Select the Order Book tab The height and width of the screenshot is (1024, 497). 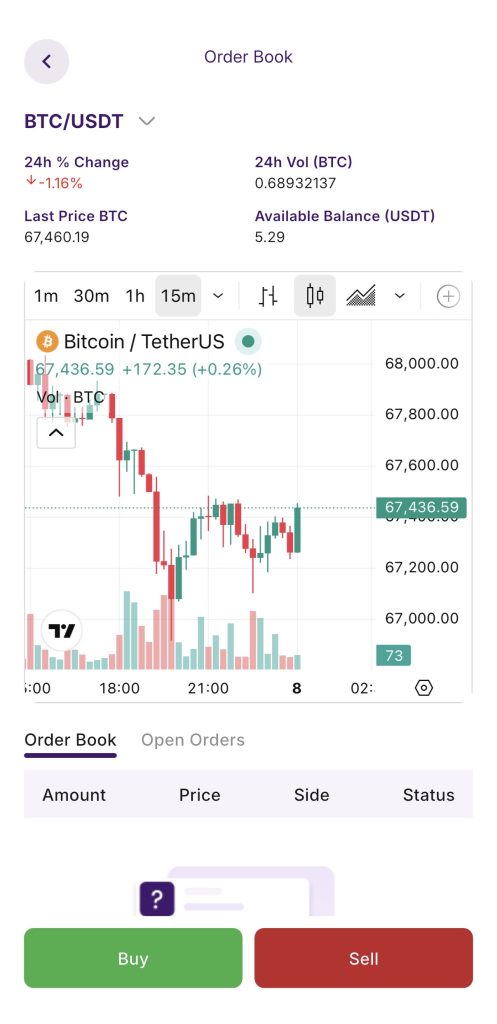coord(71,740)
